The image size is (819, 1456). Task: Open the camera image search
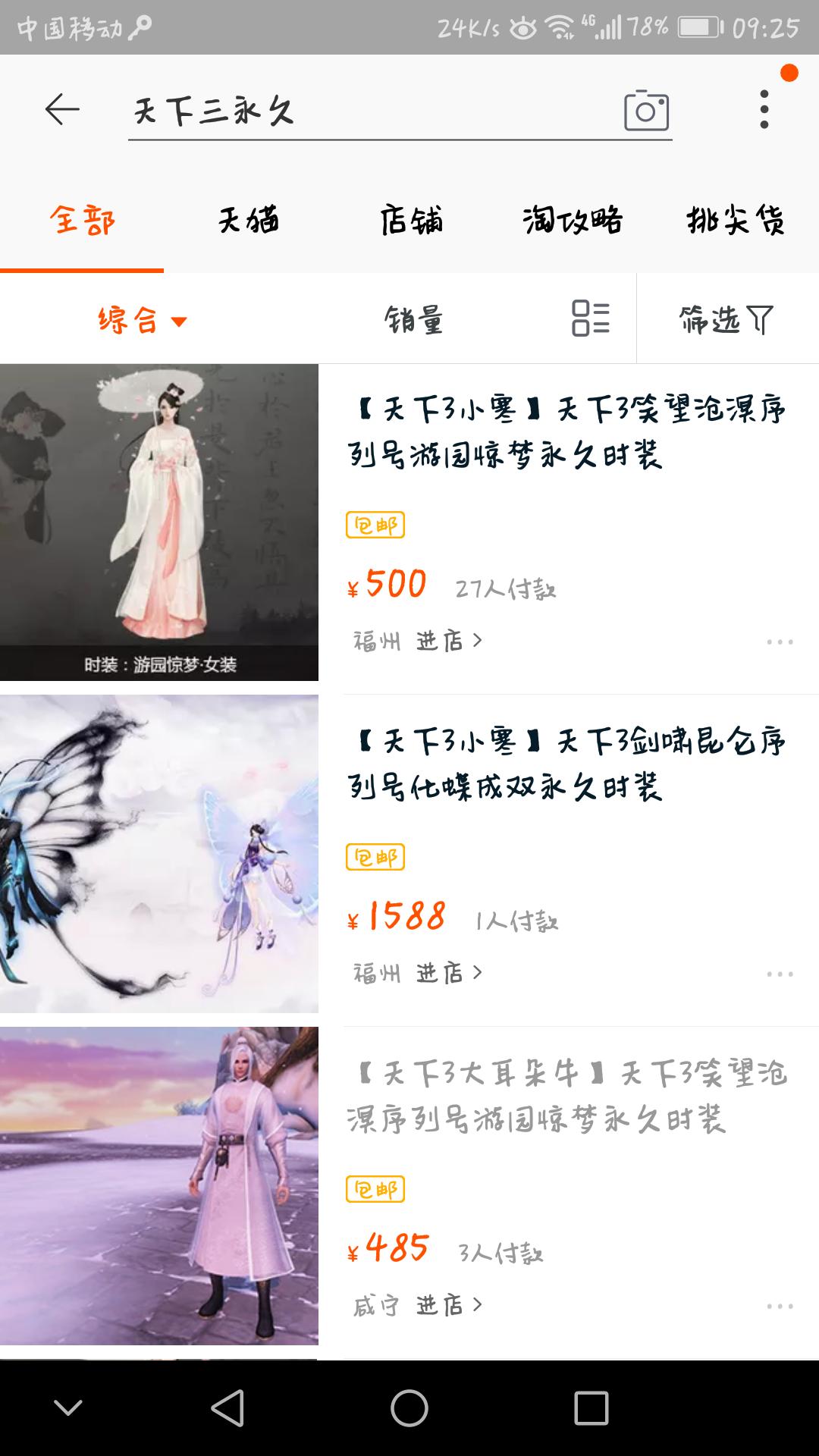[646, 111]
